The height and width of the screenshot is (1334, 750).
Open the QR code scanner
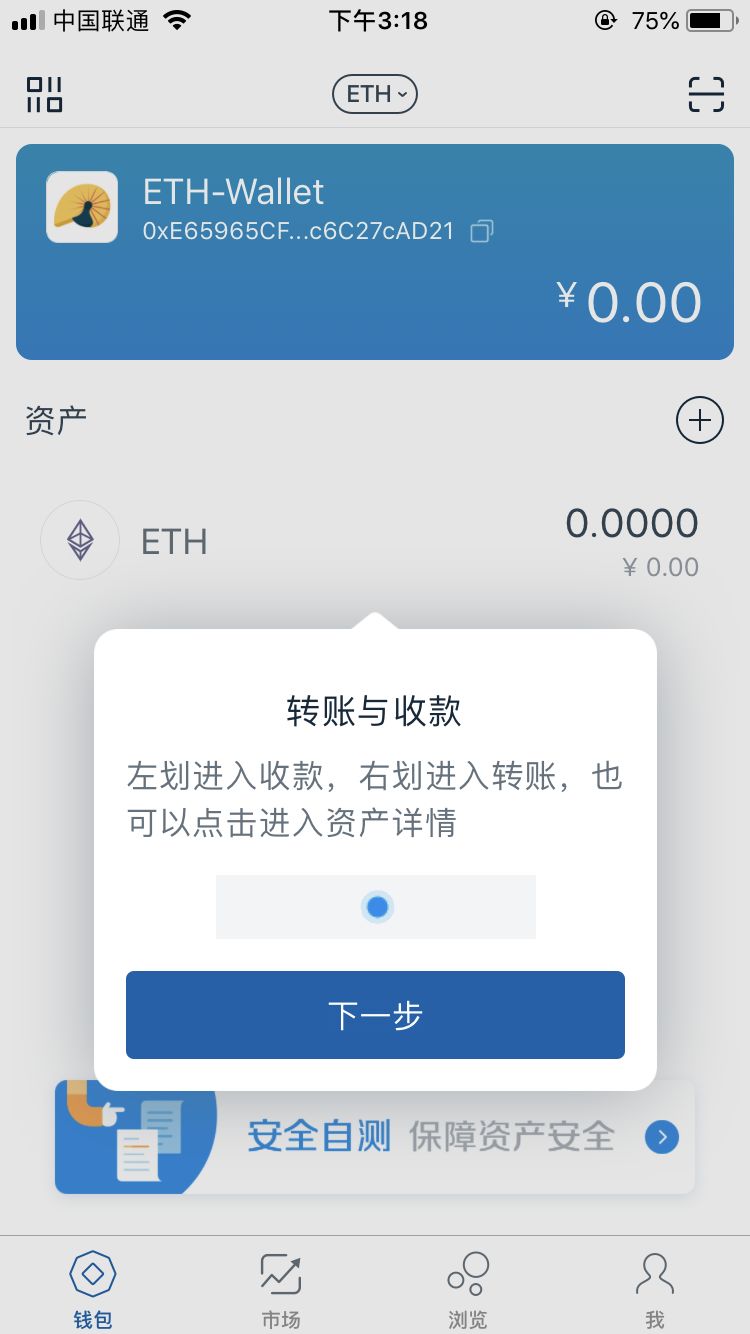coord(706,93)
